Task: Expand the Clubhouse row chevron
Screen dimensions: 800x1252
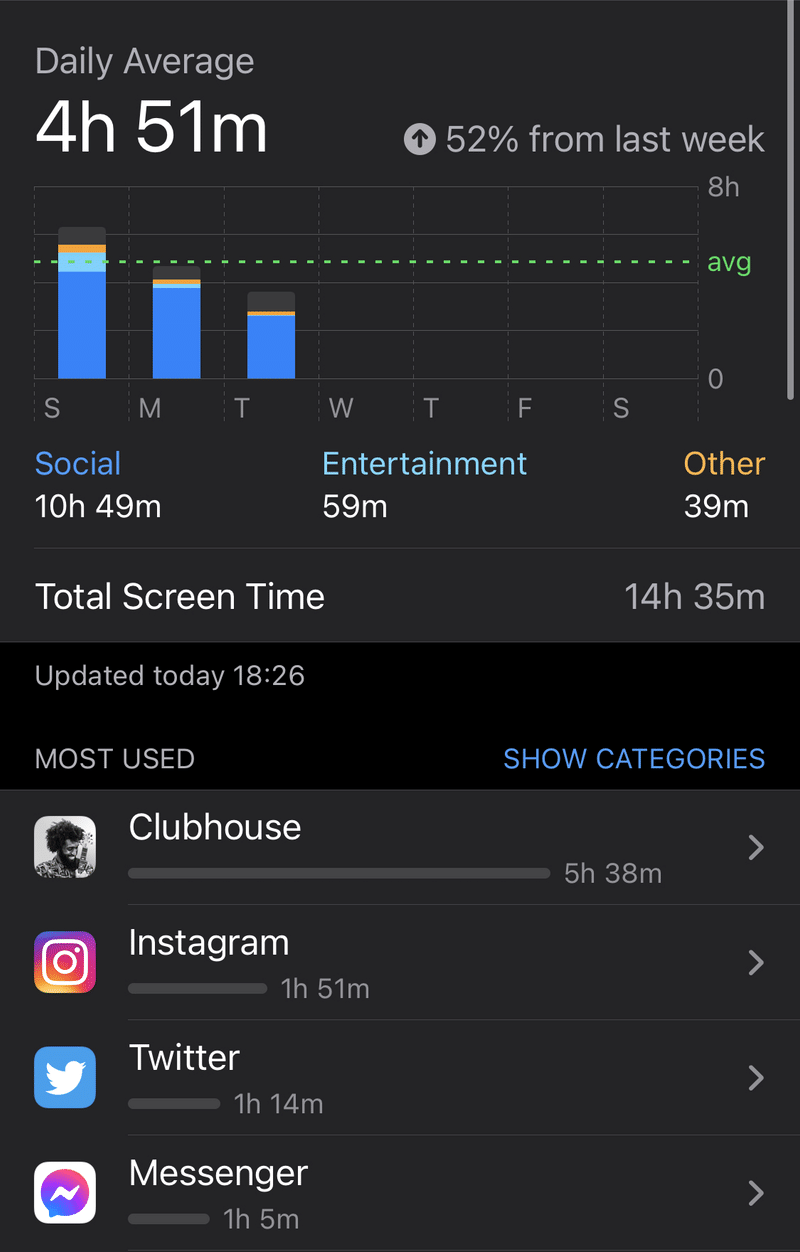Action: click(757, 847)
